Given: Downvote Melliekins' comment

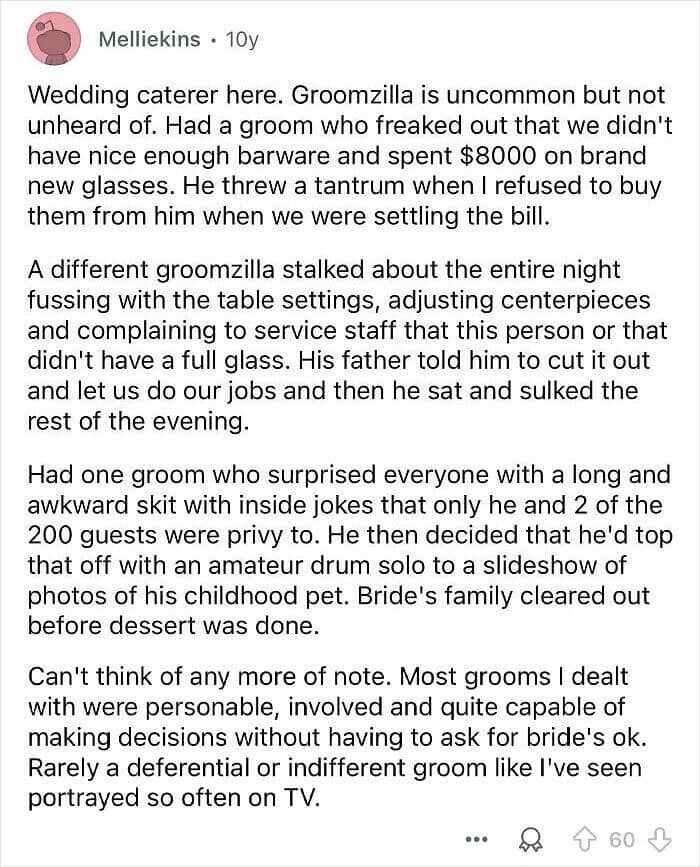Looking at the screenshot, I should click(659, 839).
